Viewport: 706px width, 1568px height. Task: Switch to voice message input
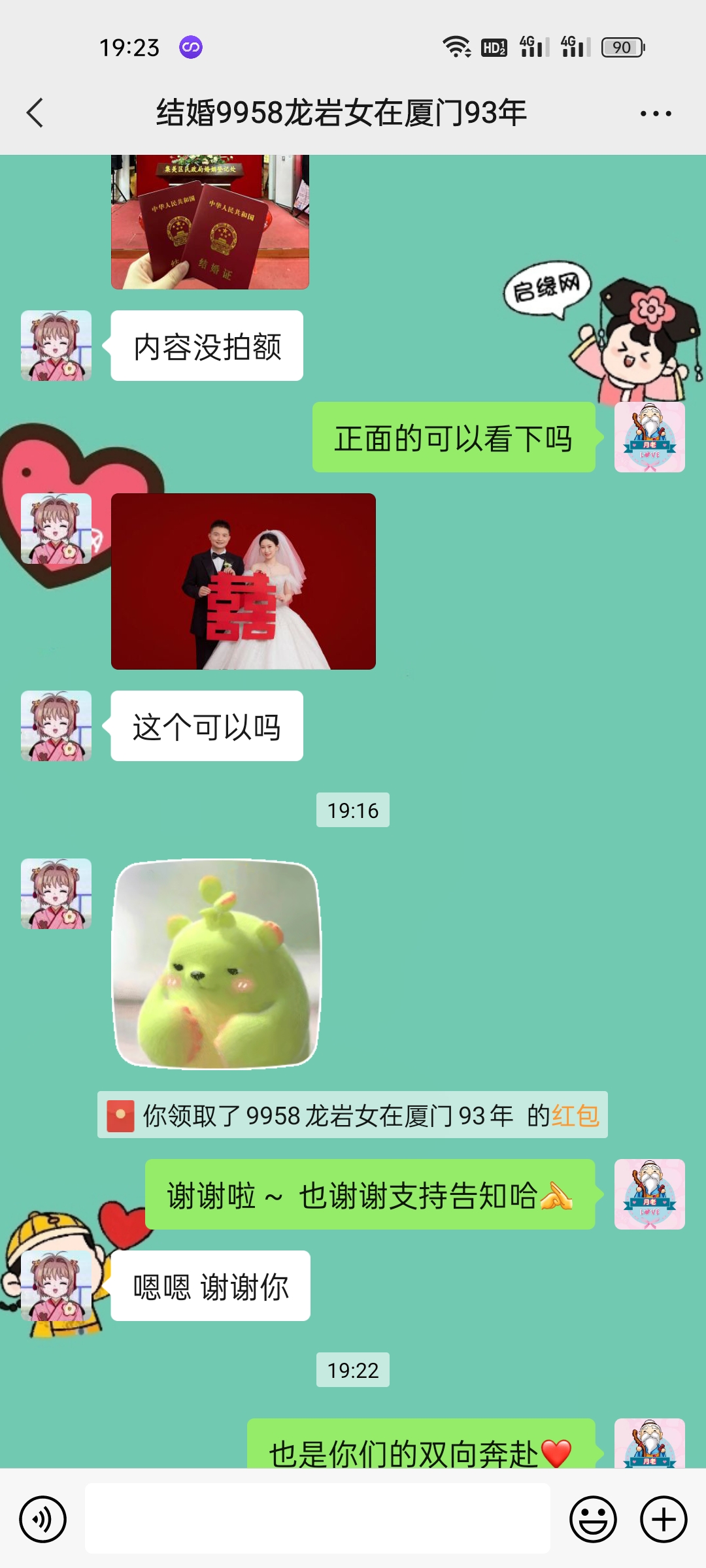(43, 1519)
